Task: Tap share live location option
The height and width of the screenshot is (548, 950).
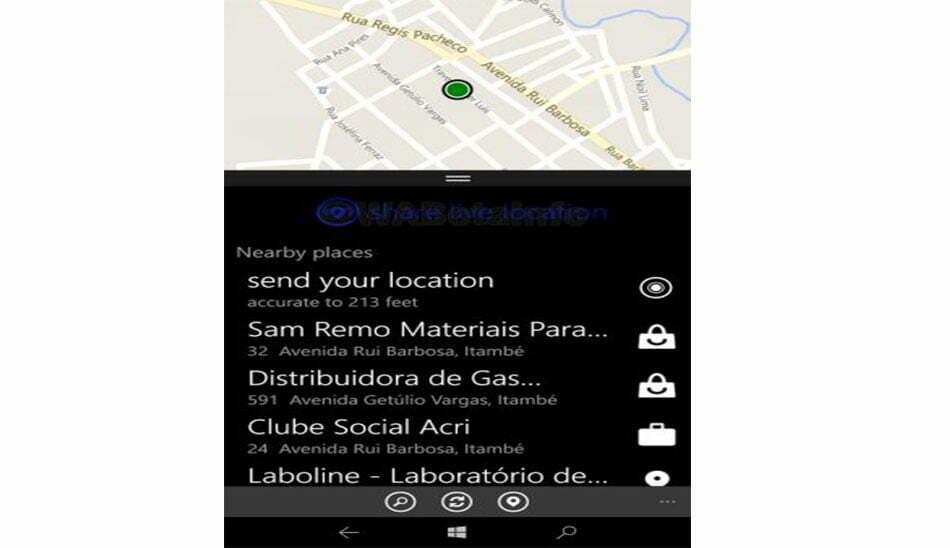Action: (461, 213)
